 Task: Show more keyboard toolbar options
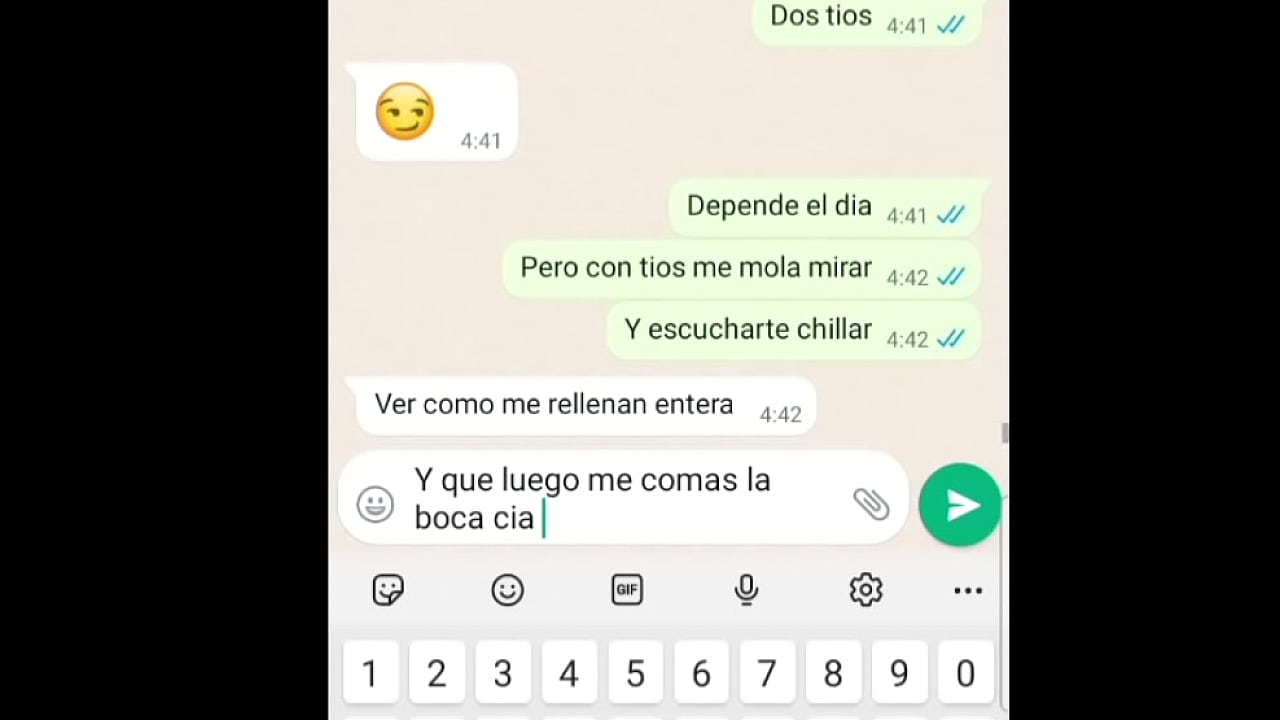pyautogui.click(x=967, y=591)
